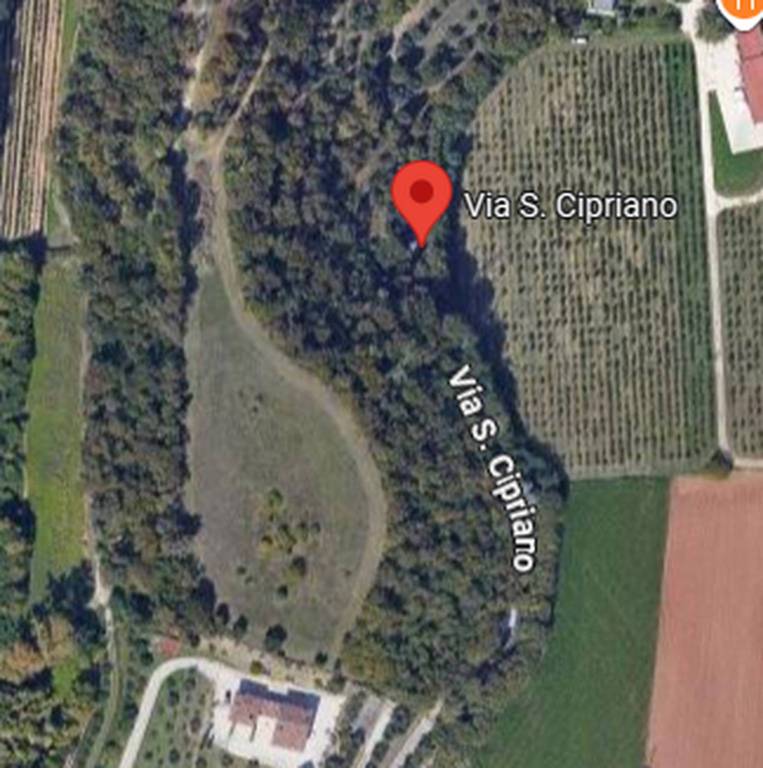763x768 pixels.
Task: Open the orange restaurant marker
Action: point(742,8)
